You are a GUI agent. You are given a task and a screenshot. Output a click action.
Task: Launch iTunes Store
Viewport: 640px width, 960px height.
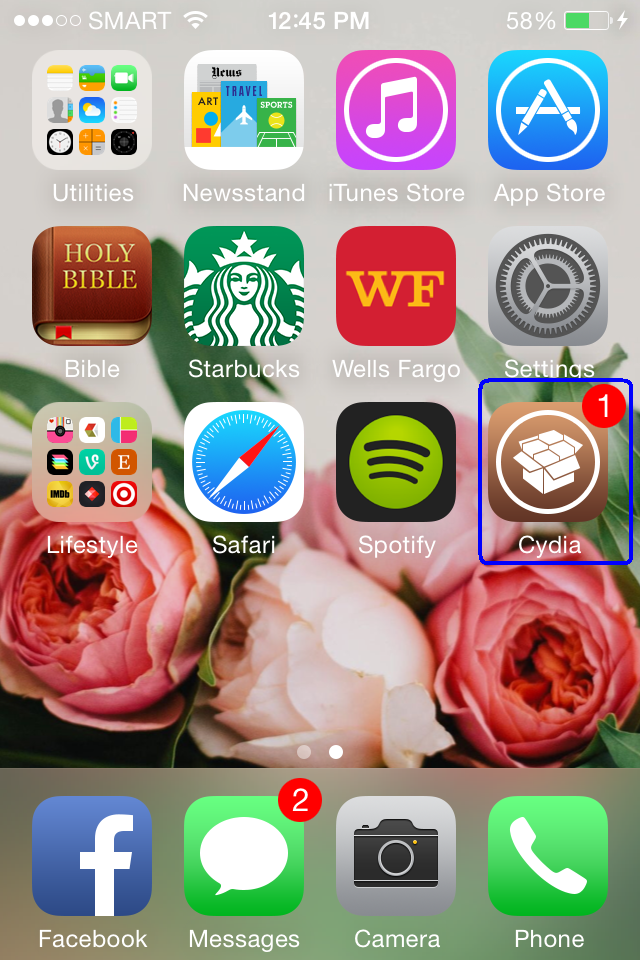coord(396,110)
